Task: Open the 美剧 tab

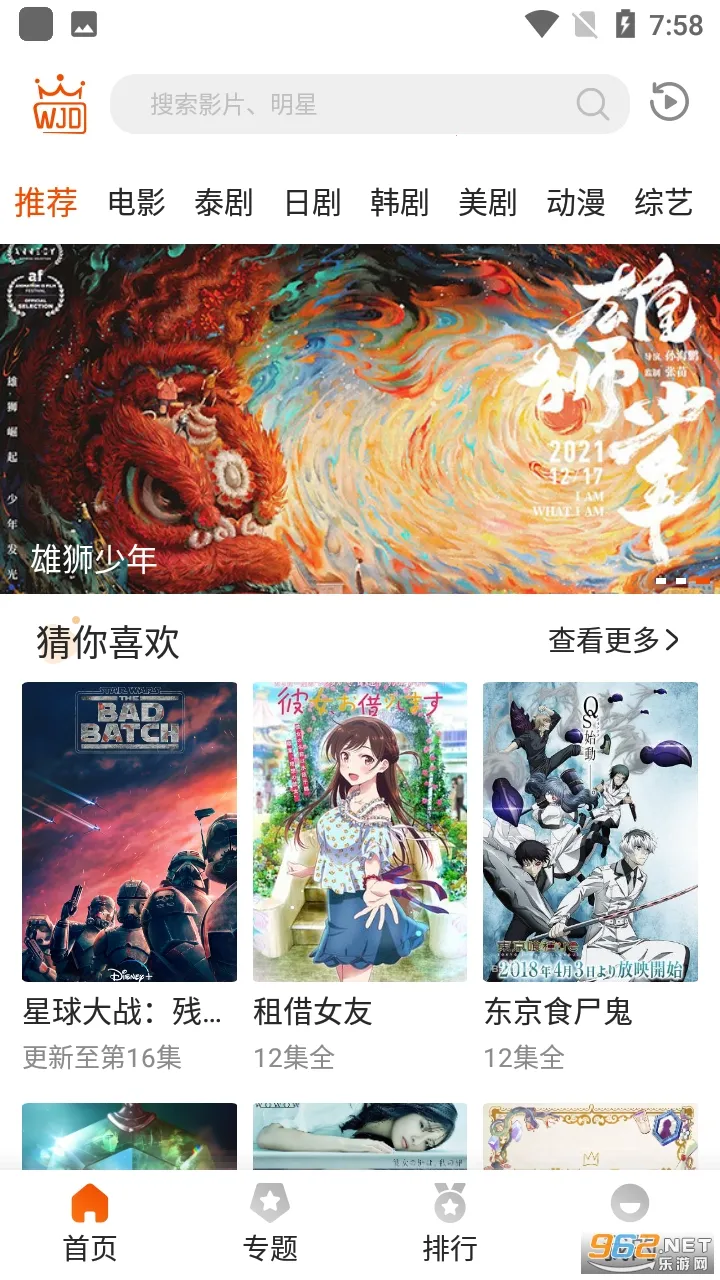Action: tap(487, 203)
